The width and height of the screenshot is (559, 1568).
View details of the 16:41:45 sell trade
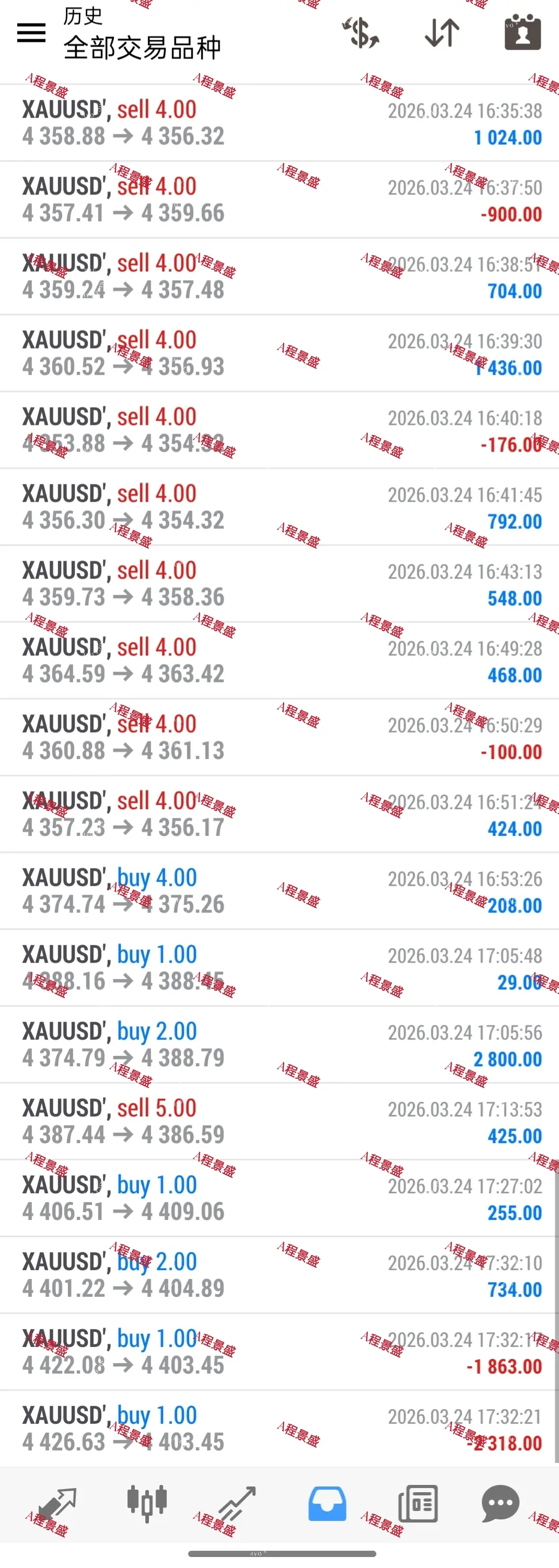(x=279, y=506)
